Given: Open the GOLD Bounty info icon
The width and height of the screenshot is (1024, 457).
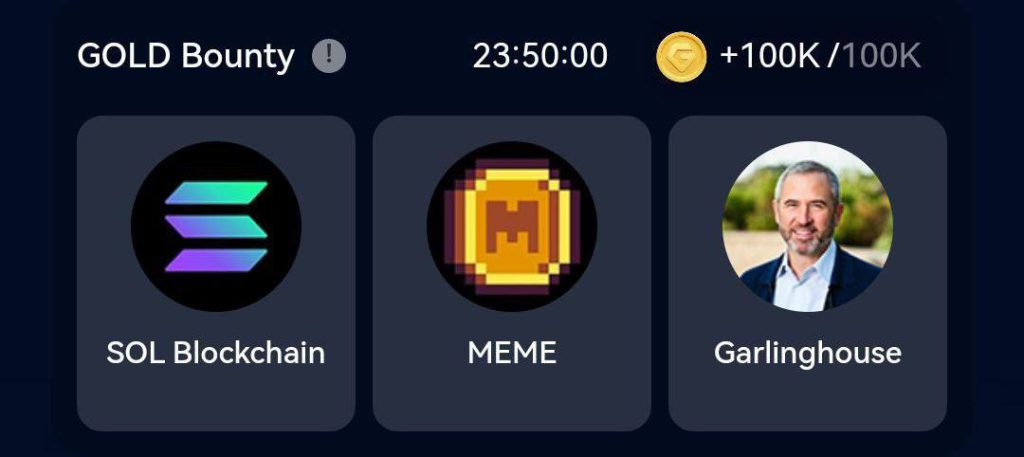Looking at the screenshot, I should pos(329,56).
